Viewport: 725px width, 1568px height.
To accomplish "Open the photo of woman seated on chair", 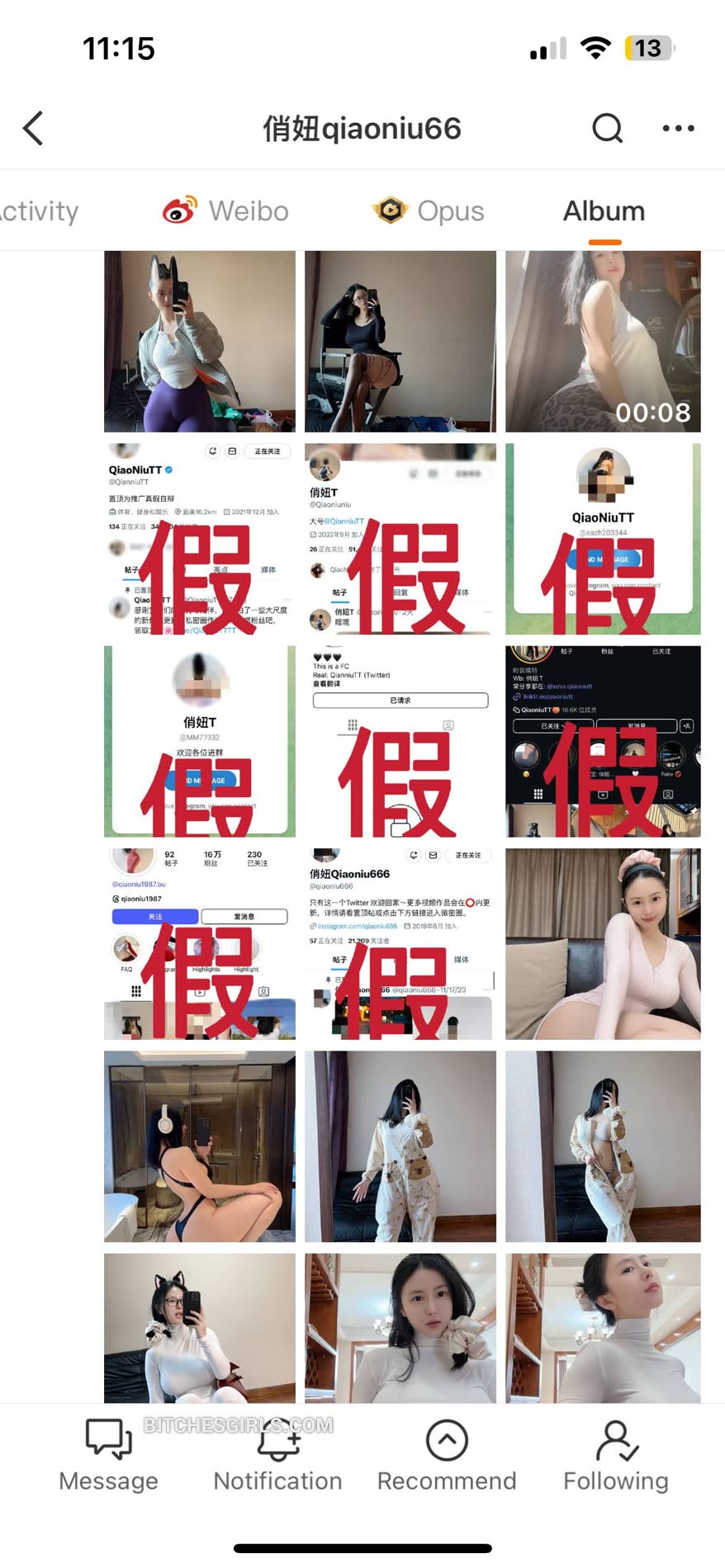I will click(400, 342).
